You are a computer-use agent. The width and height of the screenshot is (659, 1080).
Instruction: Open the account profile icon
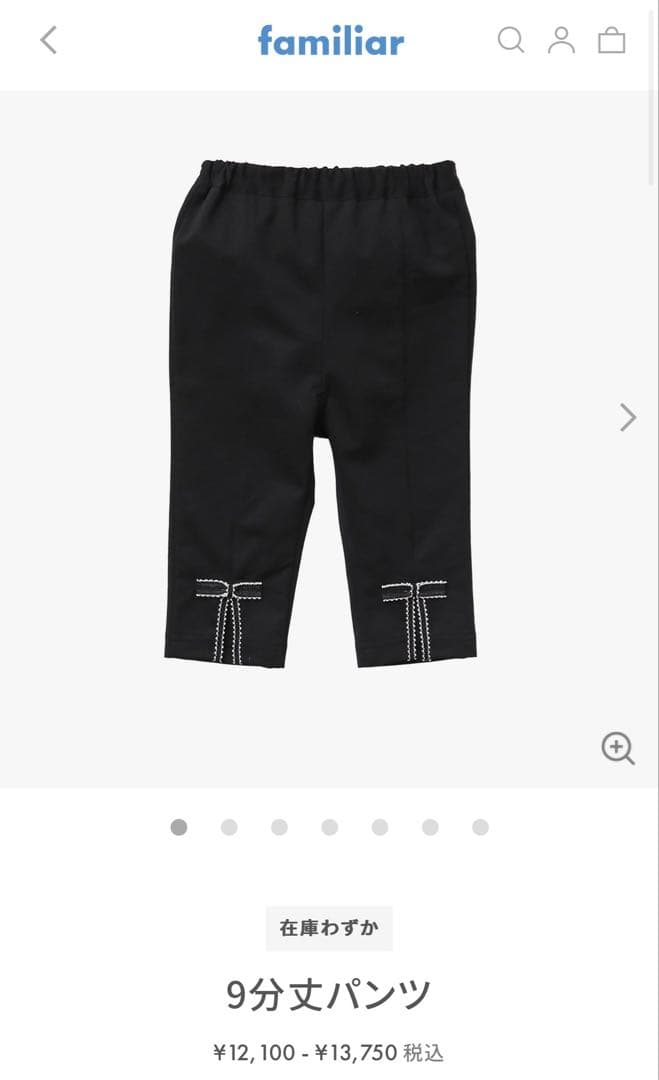(x=561, y=40)
